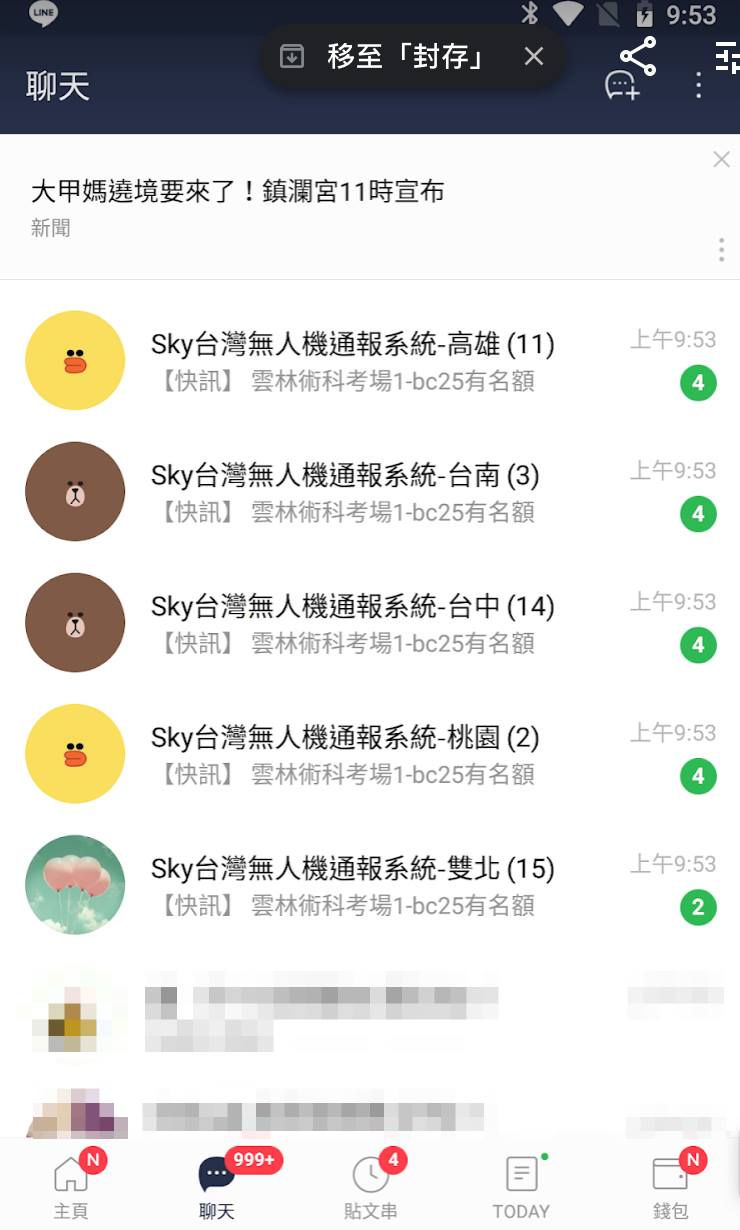Open the Sky台灣無人機通報系統-高雄 chat
Viewport: 740px width, 1230px height.
352,361
